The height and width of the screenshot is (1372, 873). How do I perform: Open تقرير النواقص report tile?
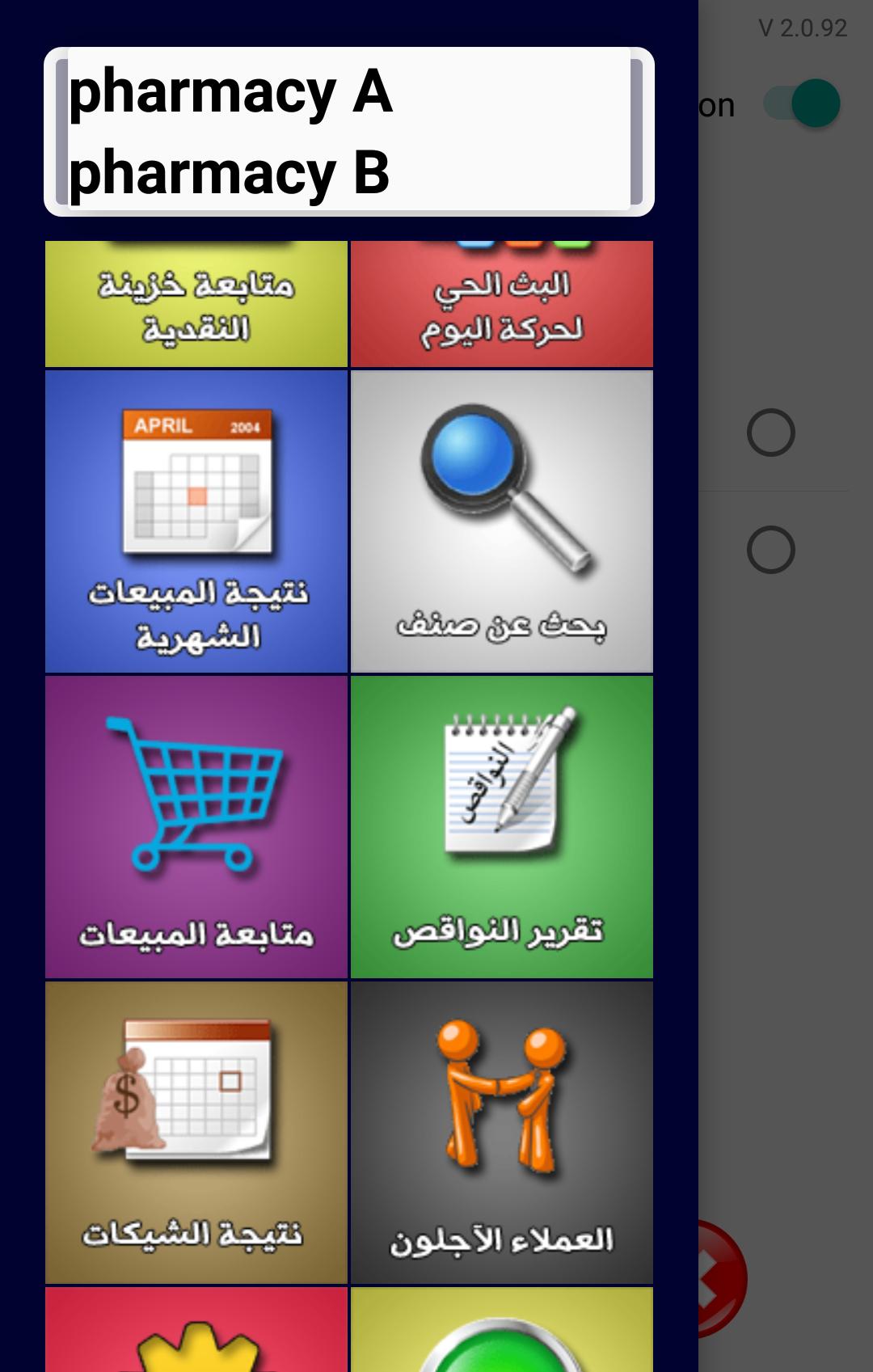pyautogui.click(x=502, y=827)
